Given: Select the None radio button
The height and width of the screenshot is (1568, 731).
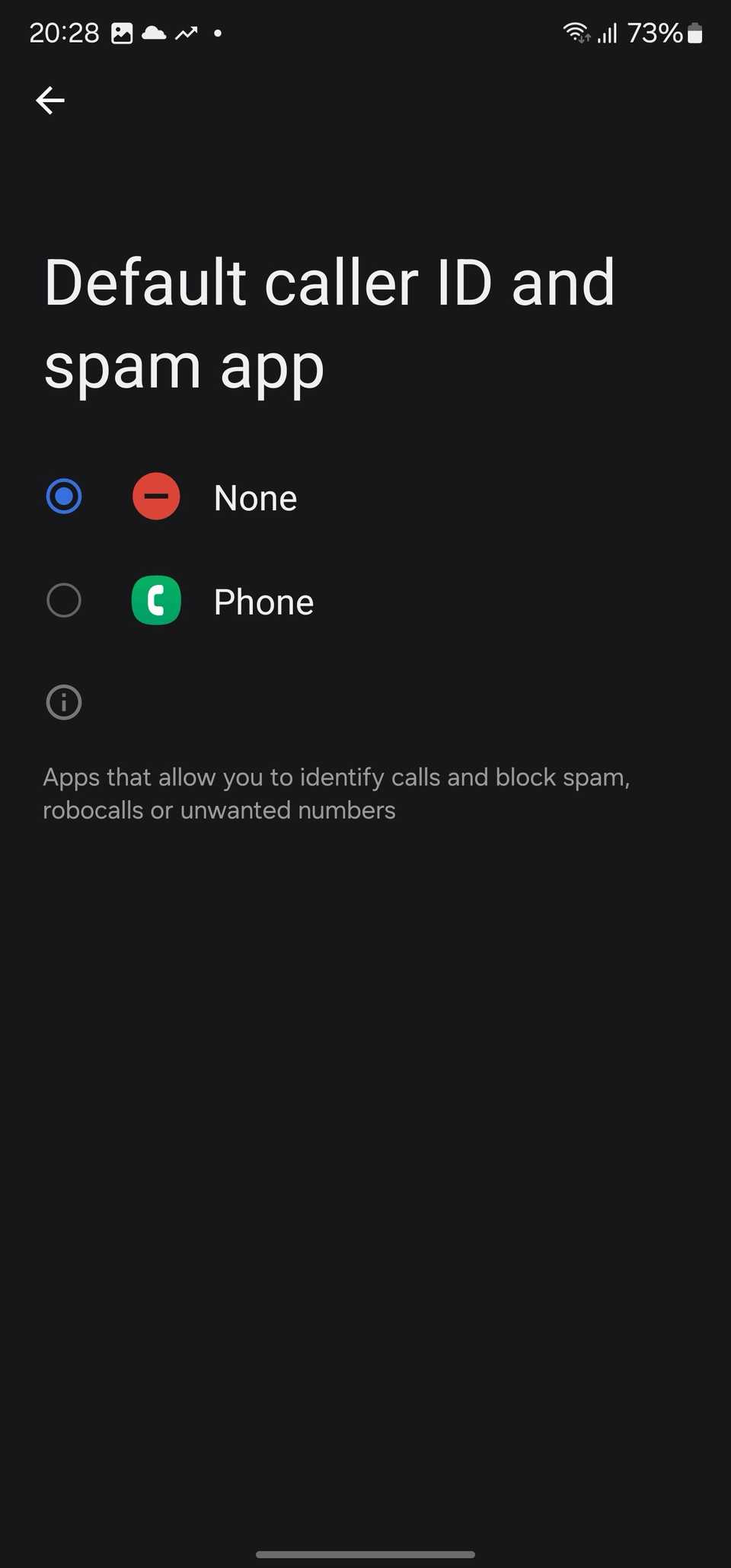Looking at the screenshot, I should (x=63, y=496).
